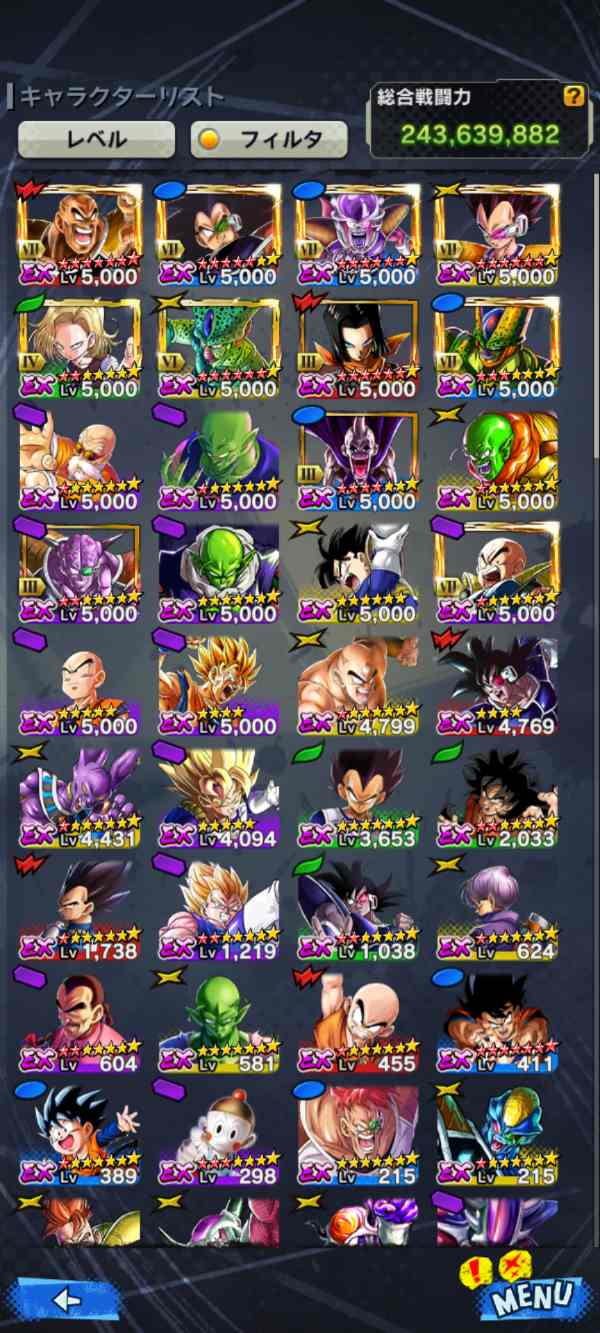Screen dimensions: 600x1333
Task: Choose the character at Lv 604
Action: pyautogui.click(x=80, y=1021)
